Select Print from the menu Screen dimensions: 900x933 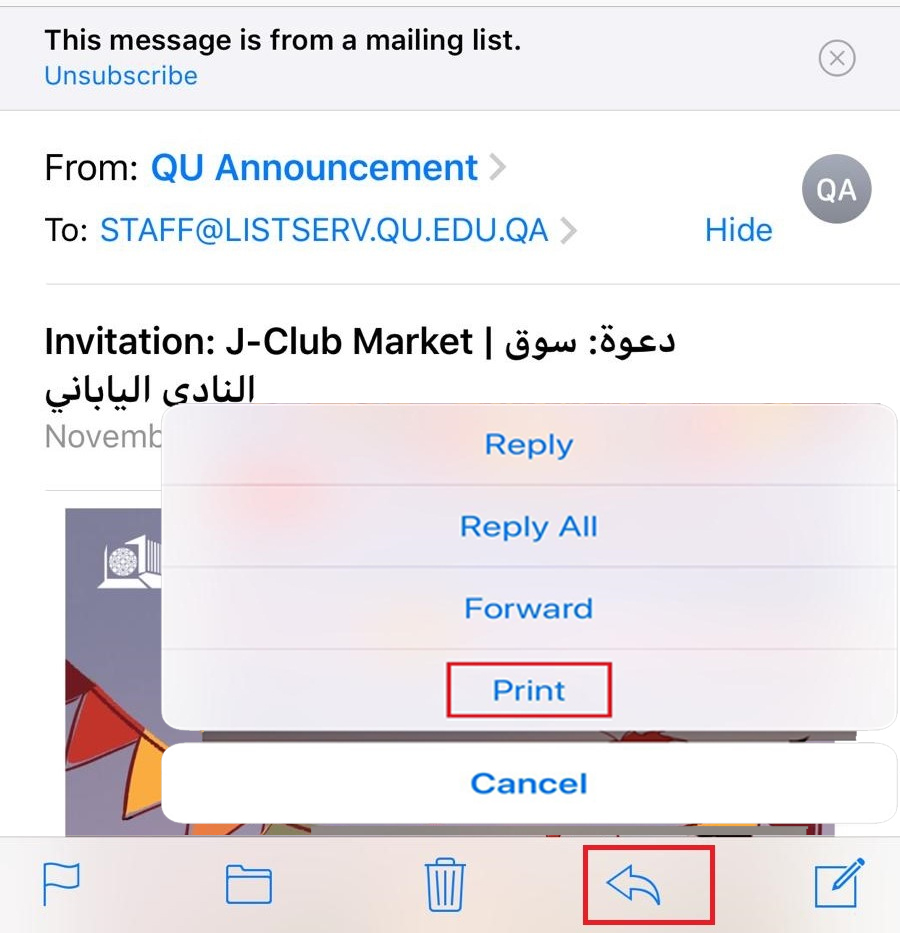click(528, 690)
